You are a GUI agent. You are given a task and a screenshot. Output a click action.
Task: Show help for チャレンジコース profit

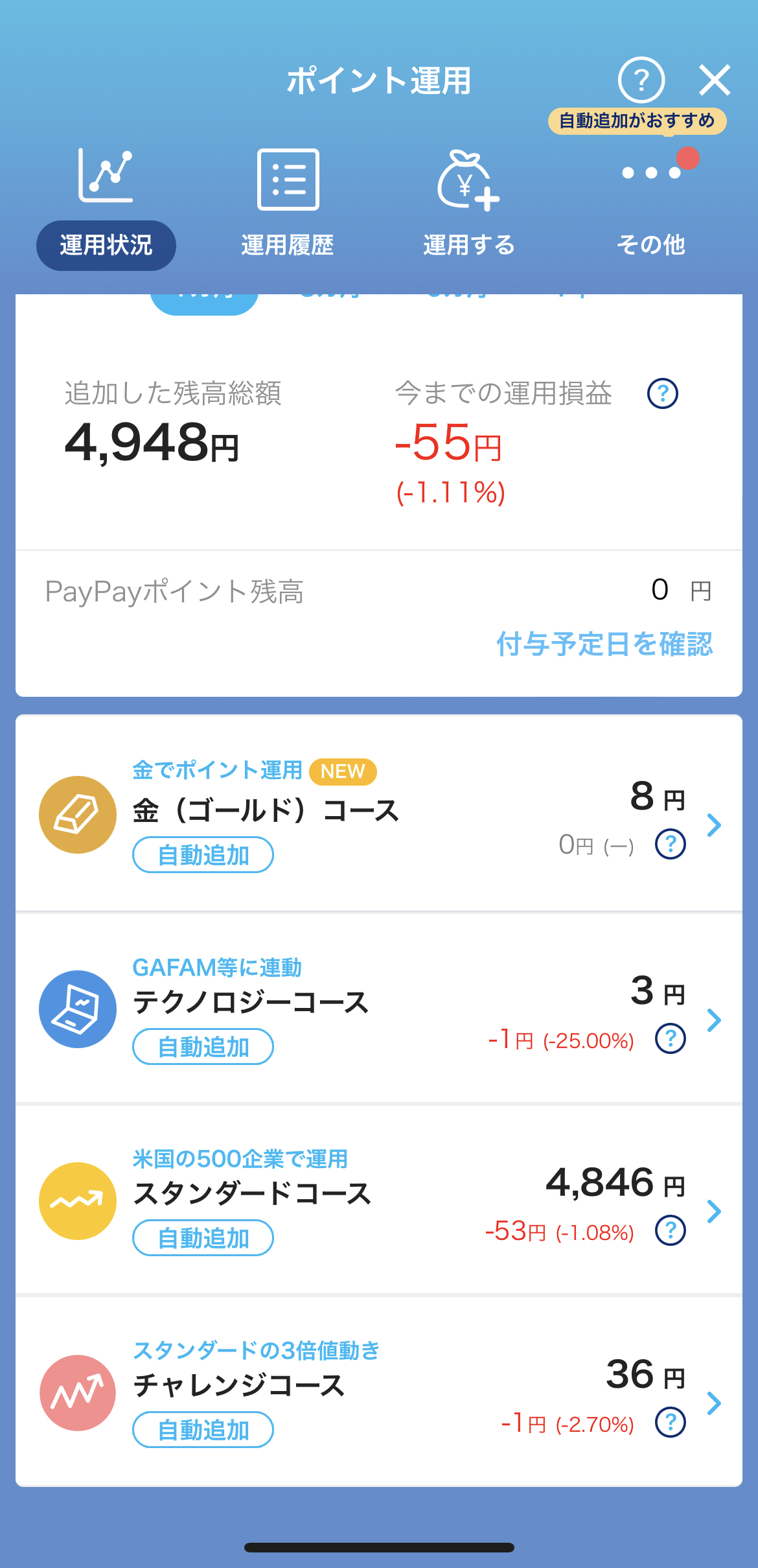click(x=671, y=1422)
